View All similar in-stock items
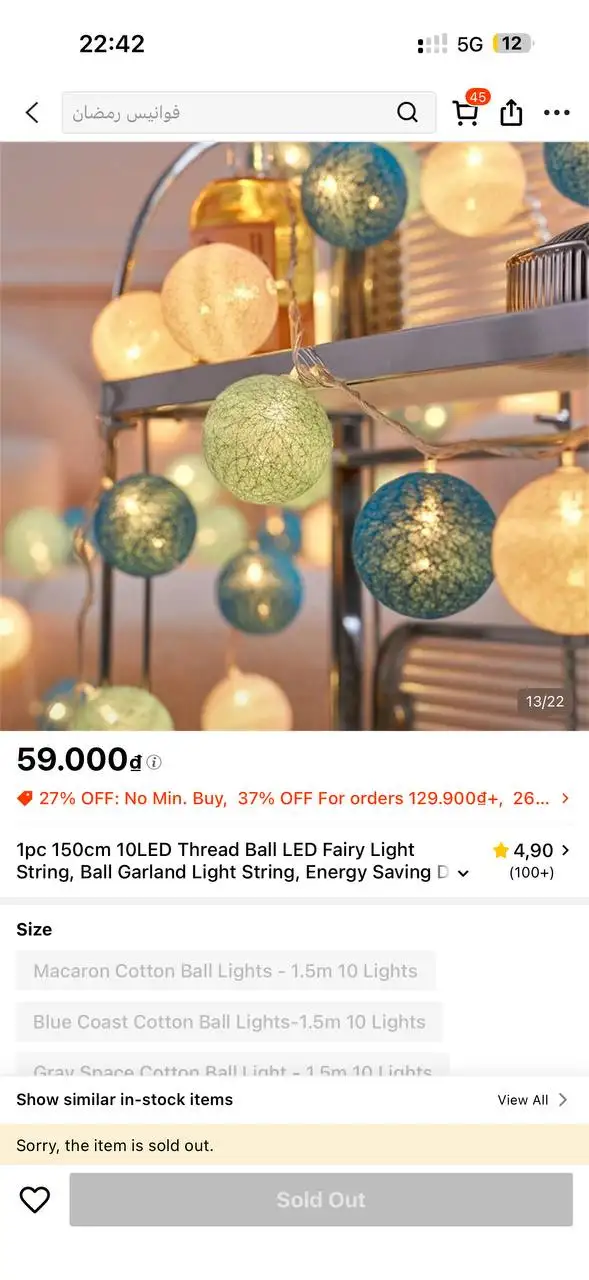This screenshot has width=589, height=1280. 532,1100
